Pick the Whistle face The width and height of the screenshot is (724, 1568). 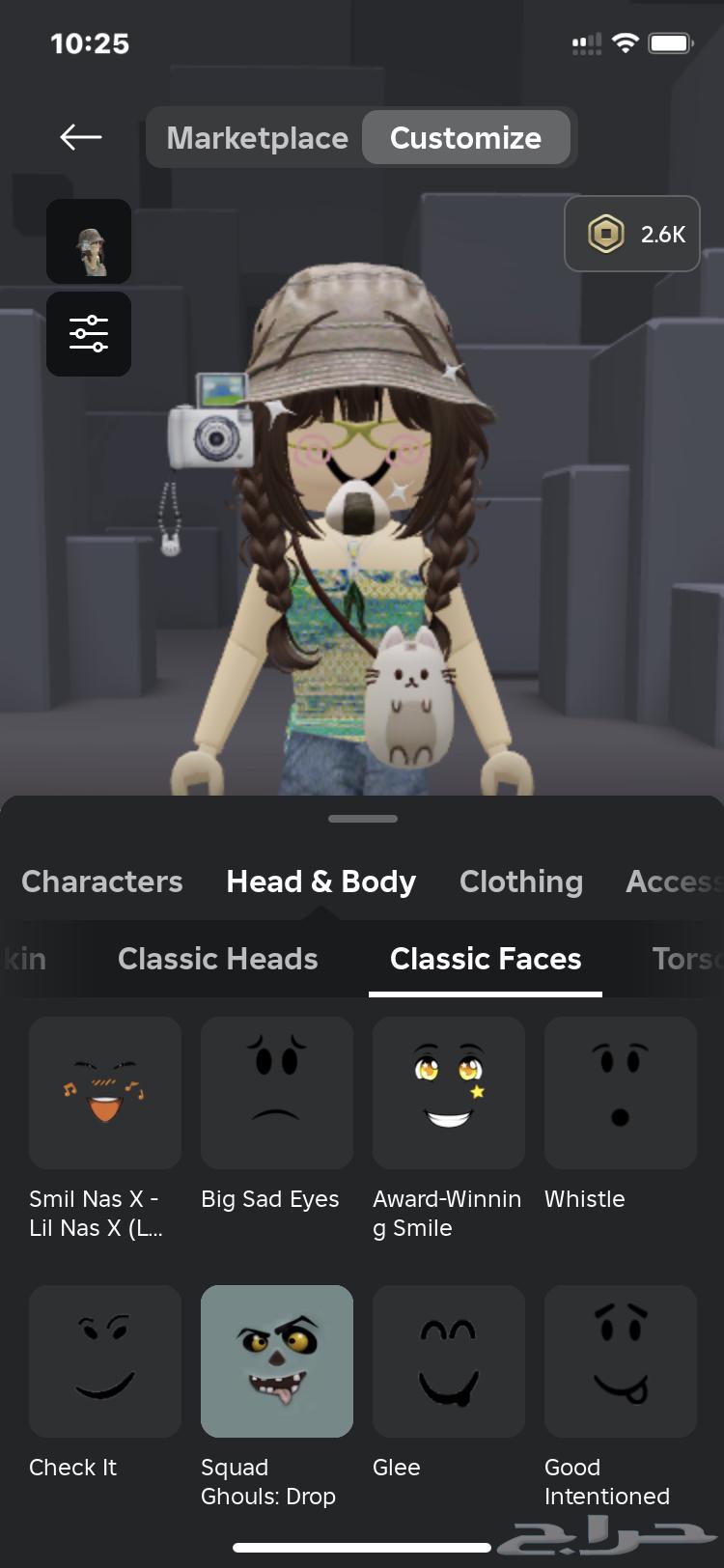click(x=621, y=1093)
